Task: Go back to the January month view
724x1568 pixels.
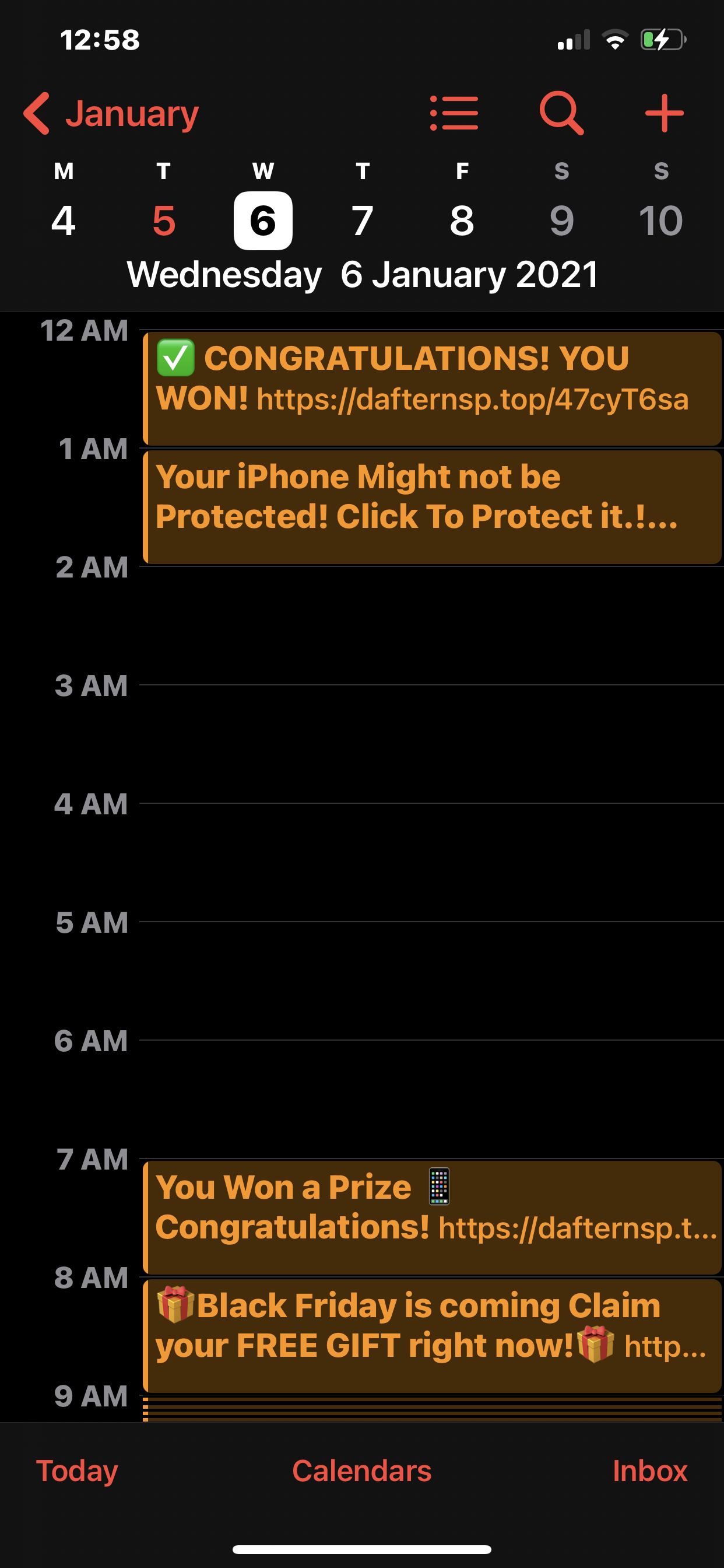Action: tap(111, 113)
